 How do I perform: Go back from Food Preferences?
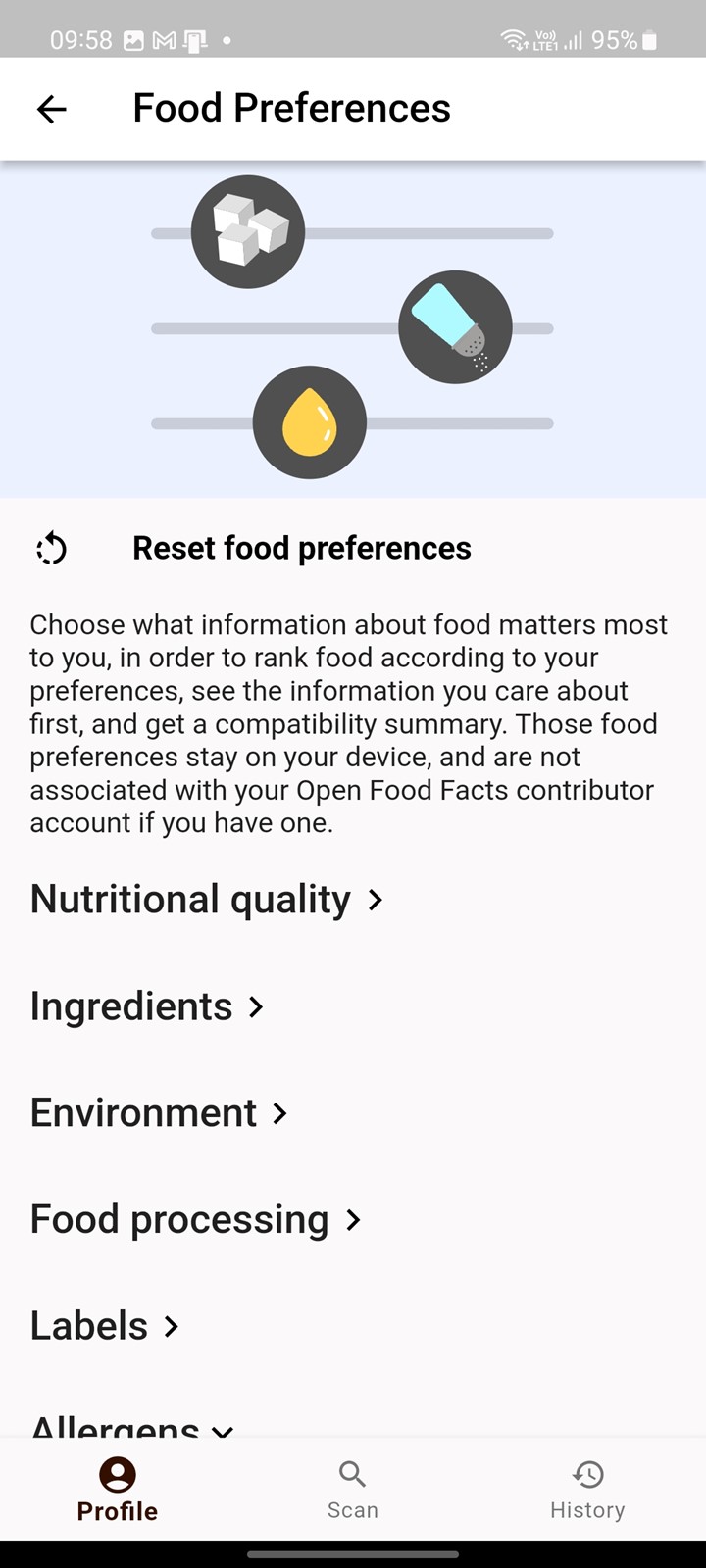tap(51, 109)
